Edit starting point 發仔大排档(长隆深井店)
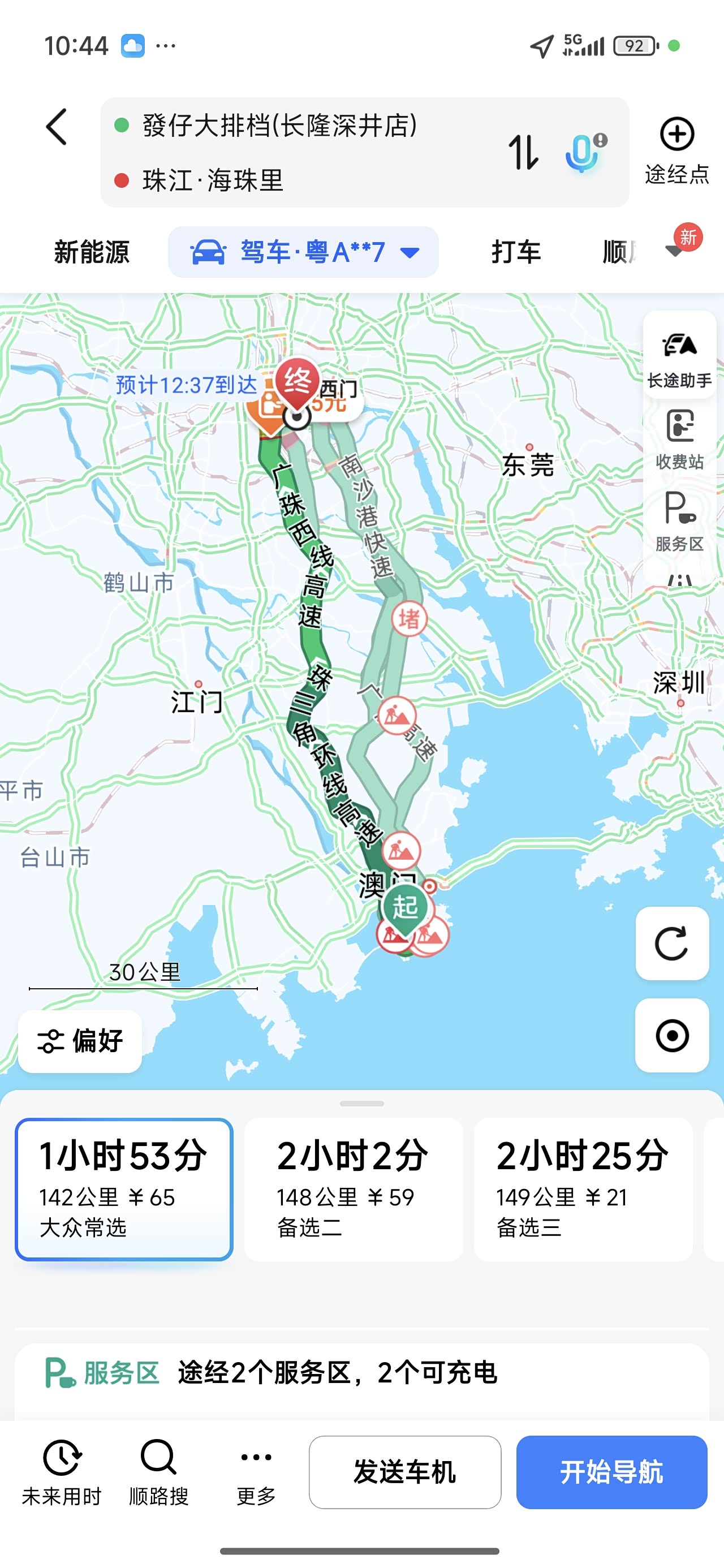This screenshot has height=1568, width=724. coord(279,126)
